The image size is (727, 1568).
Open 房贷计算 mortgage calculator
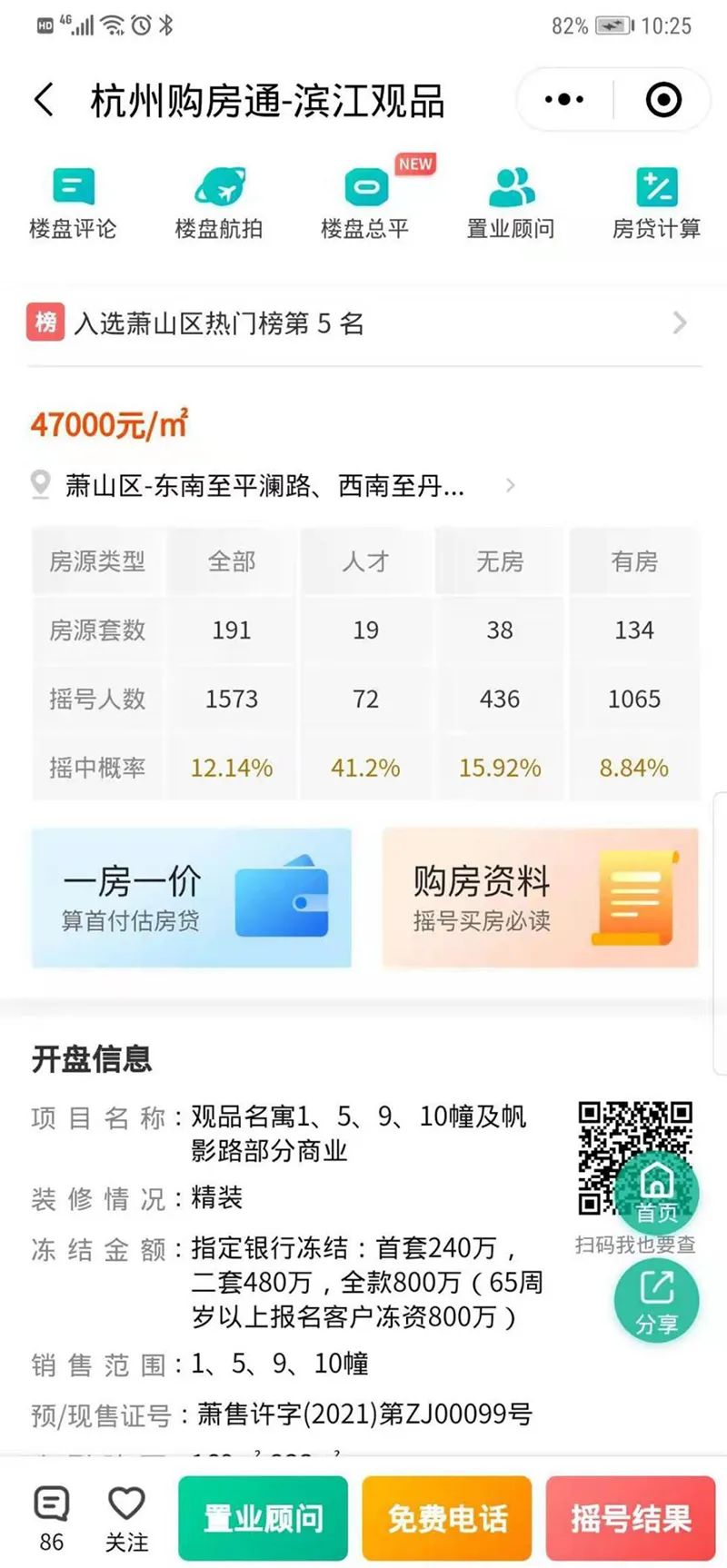(x=656, y=203)
